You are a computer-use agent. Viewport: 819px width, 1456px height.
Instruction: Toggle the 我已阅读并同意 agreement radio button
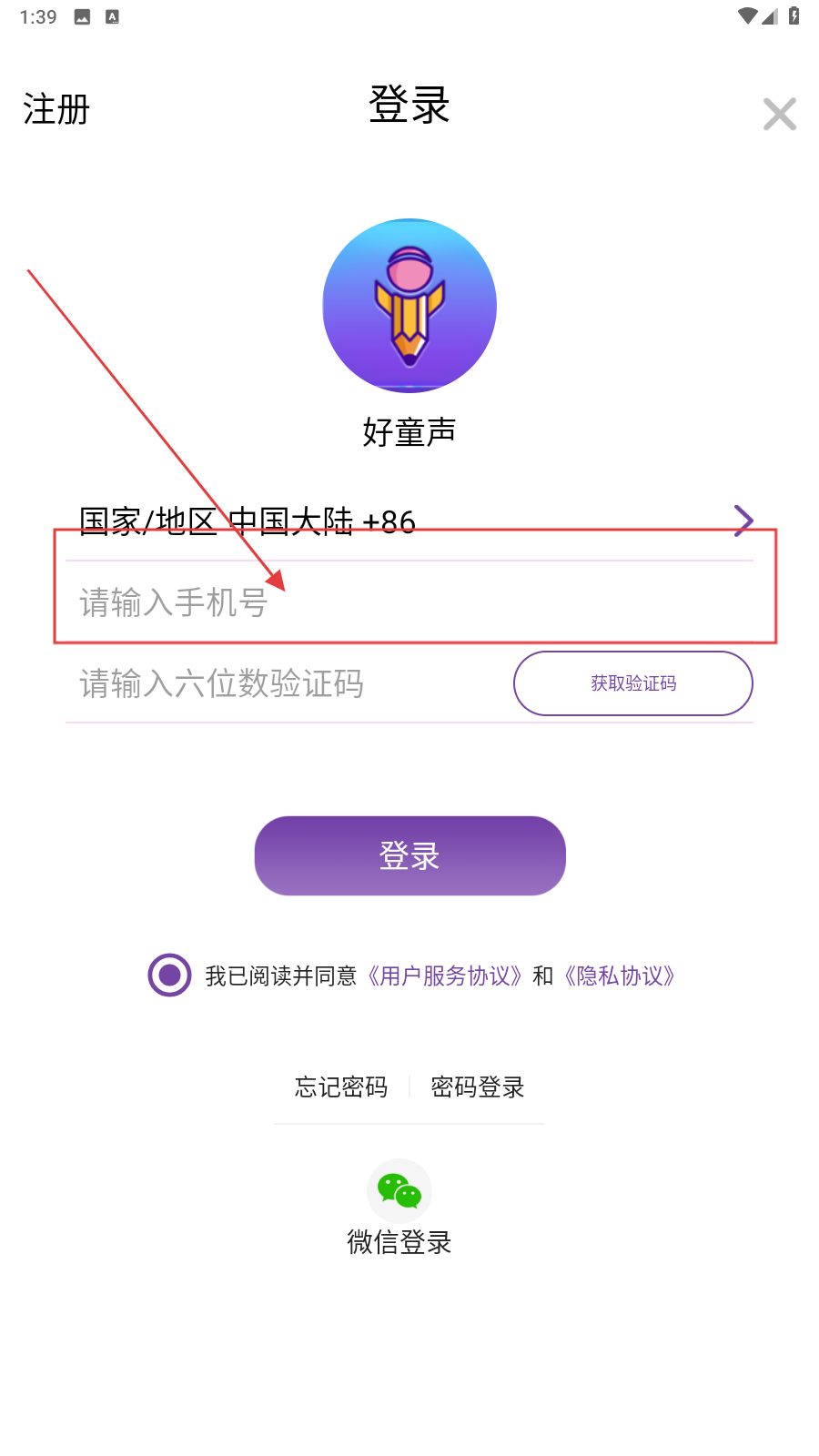[169, 976]
